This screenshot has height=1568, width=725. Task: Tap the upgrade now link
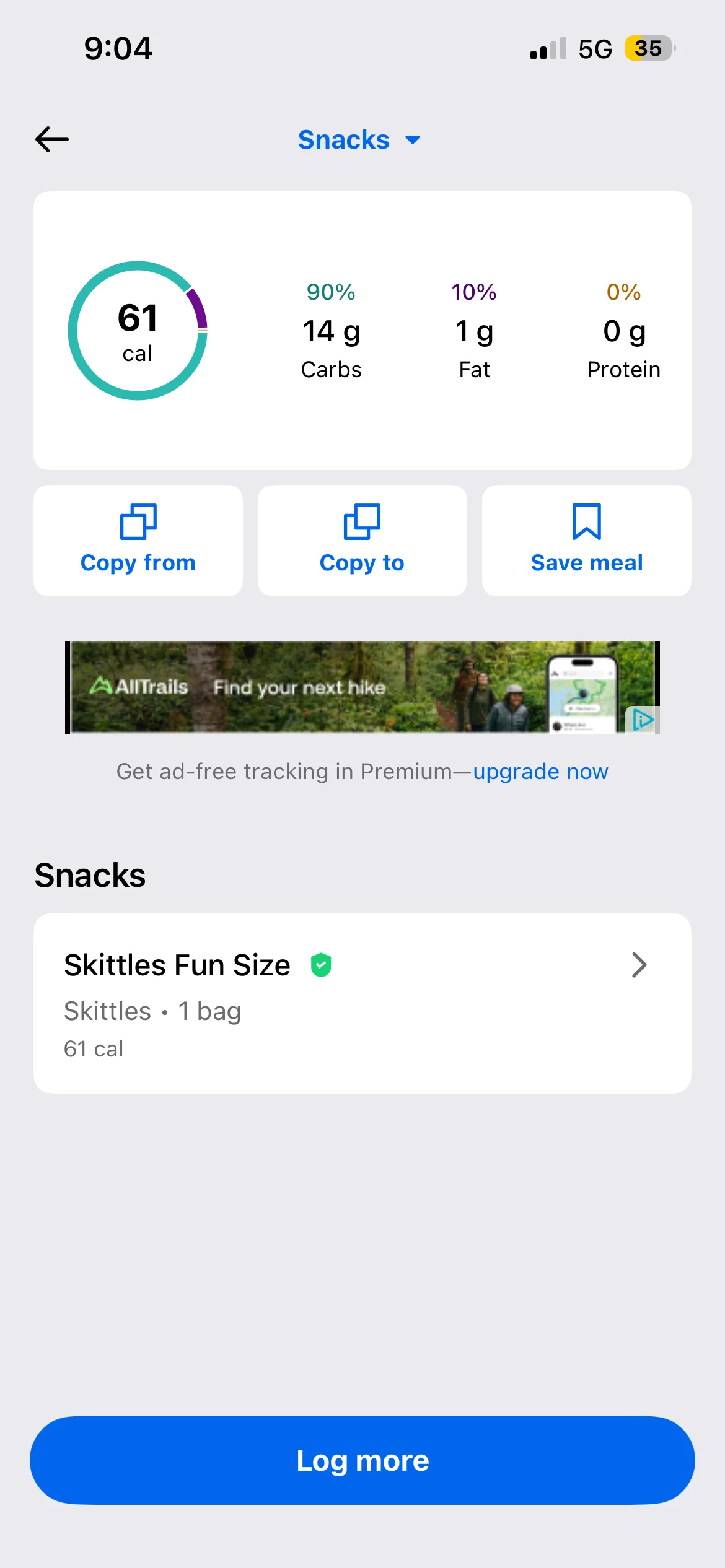(x=540, y=772)
